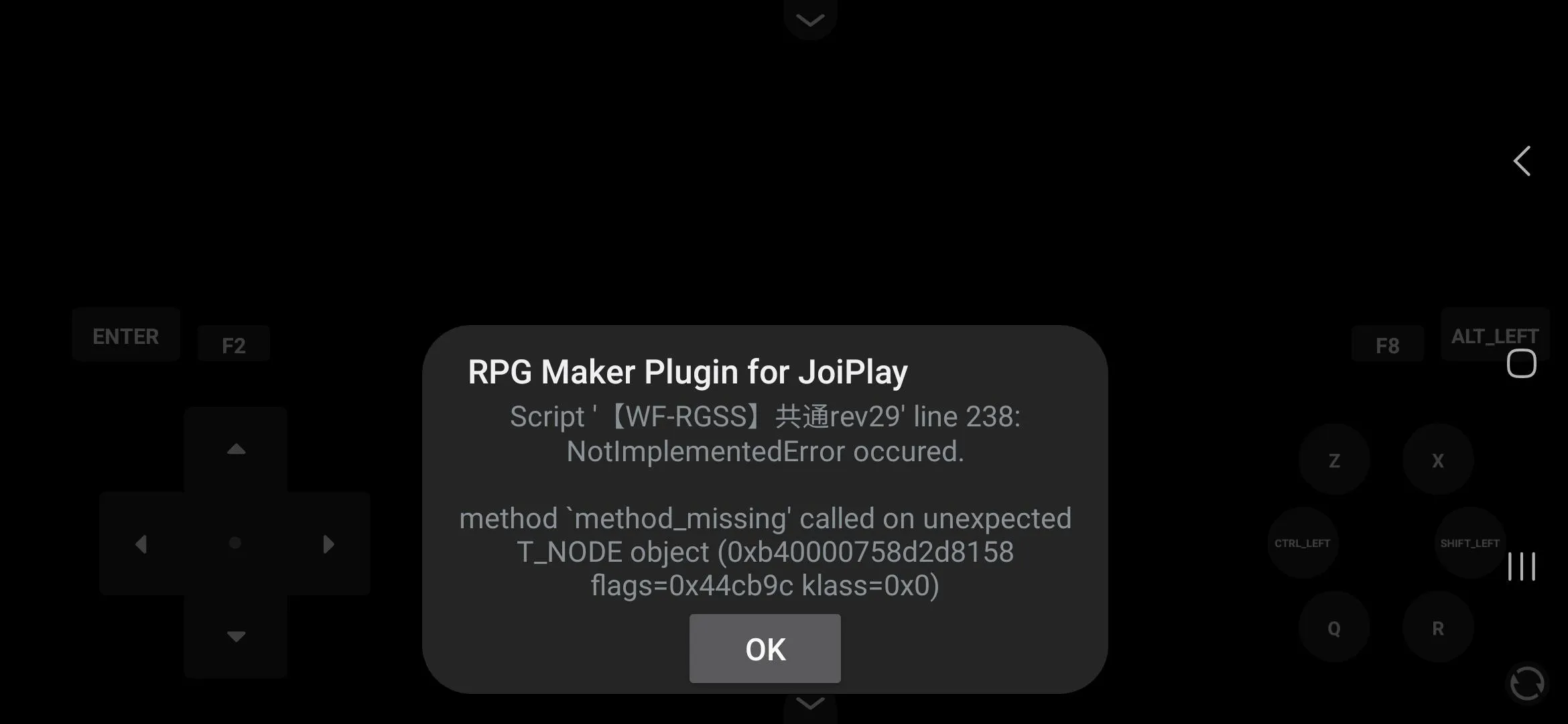Dismiss the error dialog with OK
The image size is (1568, 724).
[x=765, y=648]
